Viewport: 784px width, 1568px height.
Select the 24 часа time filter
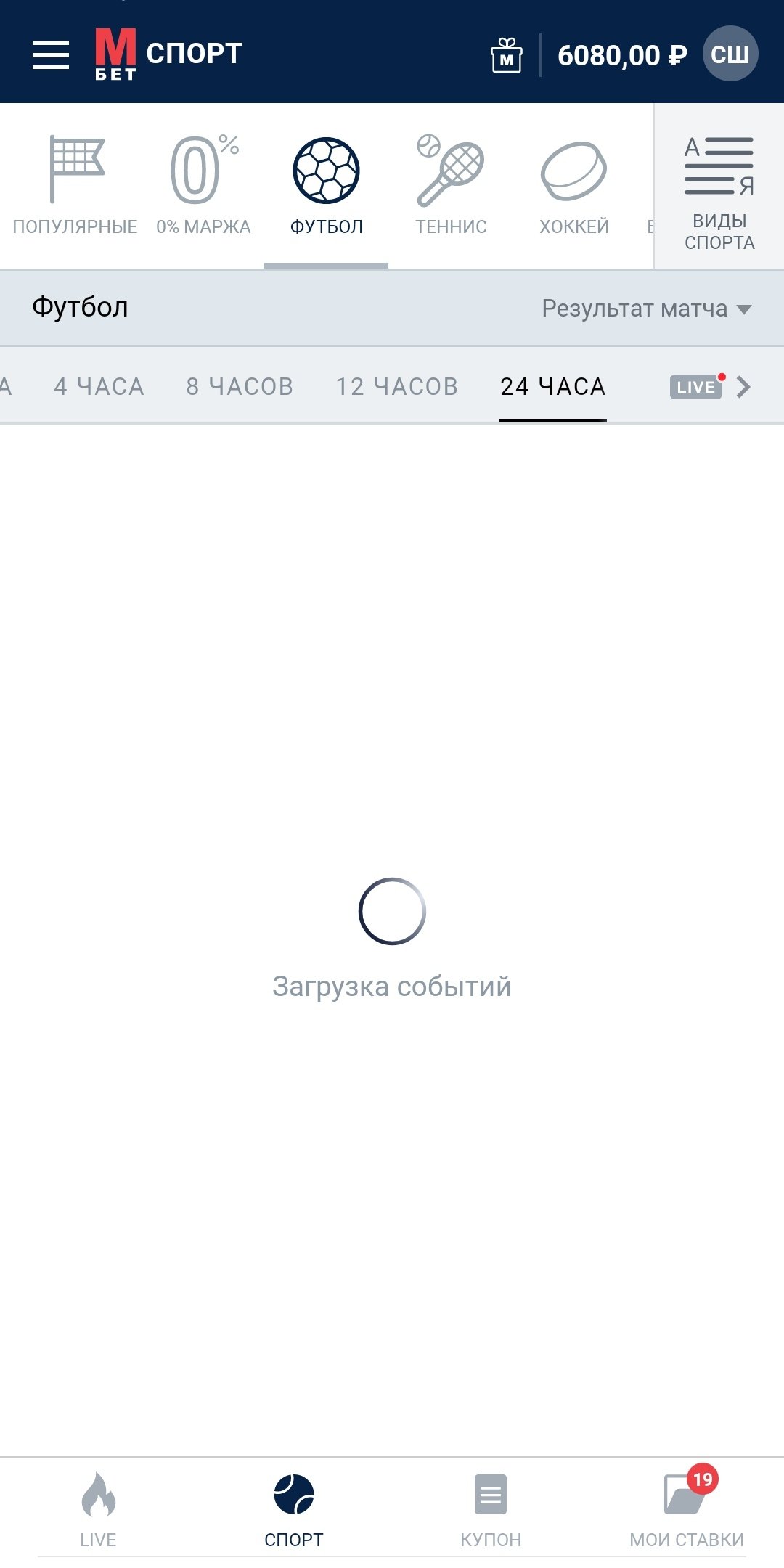point(552,387)
